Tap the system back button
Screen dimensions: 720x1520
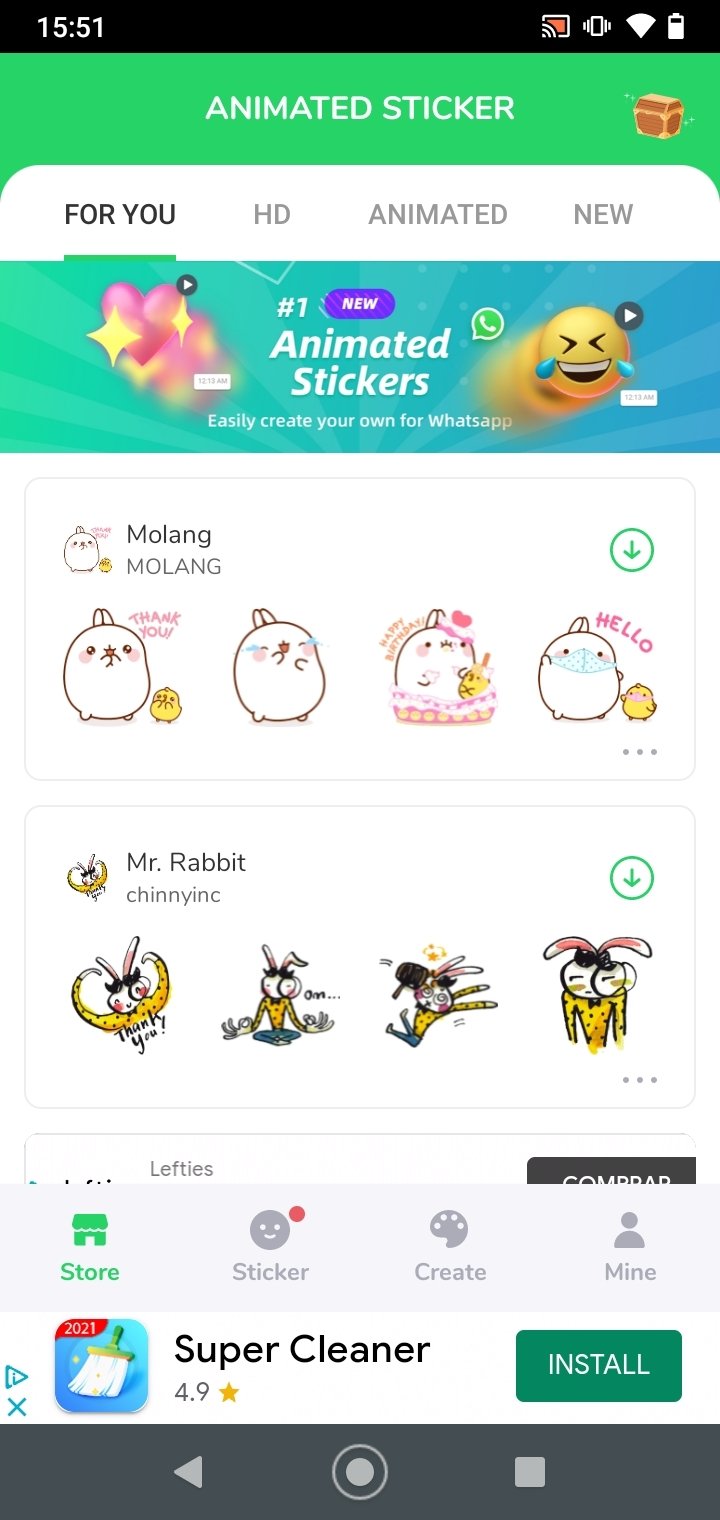click(x=188, y=1472)
